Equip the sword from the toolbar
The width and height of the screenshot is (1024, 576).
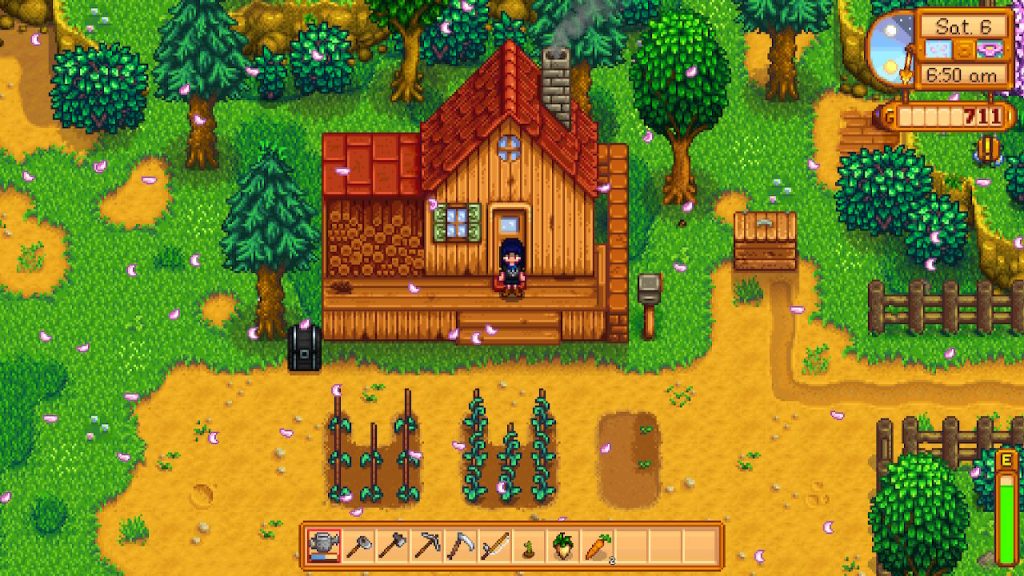(x=494, y=546)
